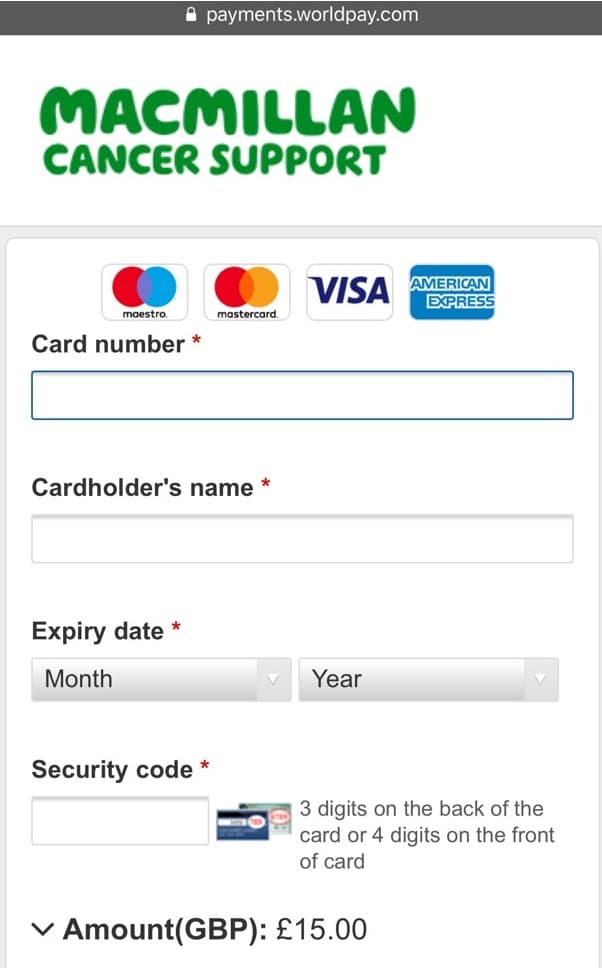Viewport: 602px width, 972px height.
Task: Open the expiry Year dropdown
Action: click(428, 679)
